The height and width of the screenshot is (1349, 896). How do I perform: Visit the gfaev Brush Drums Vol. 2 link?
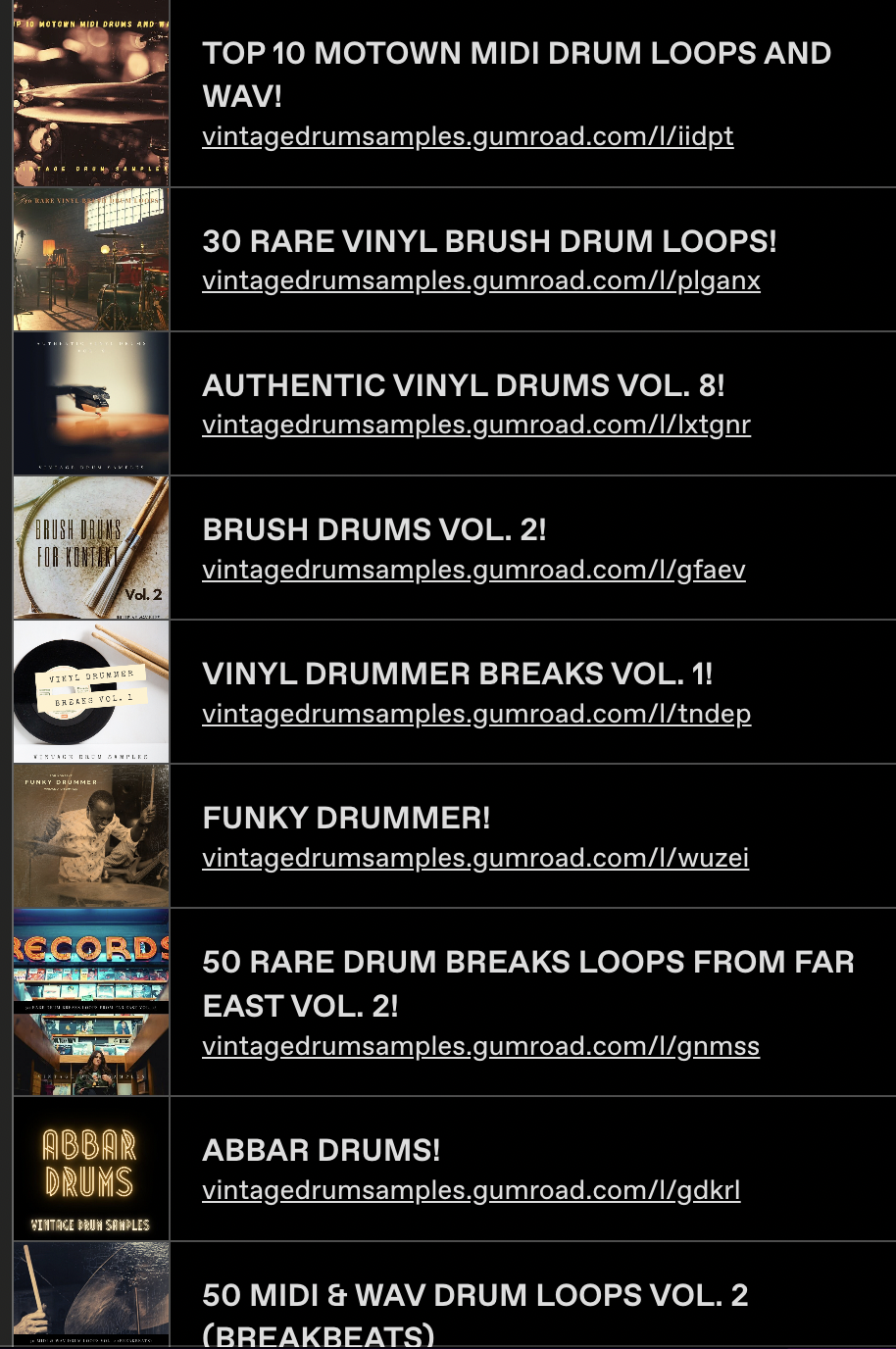(473, 570)
